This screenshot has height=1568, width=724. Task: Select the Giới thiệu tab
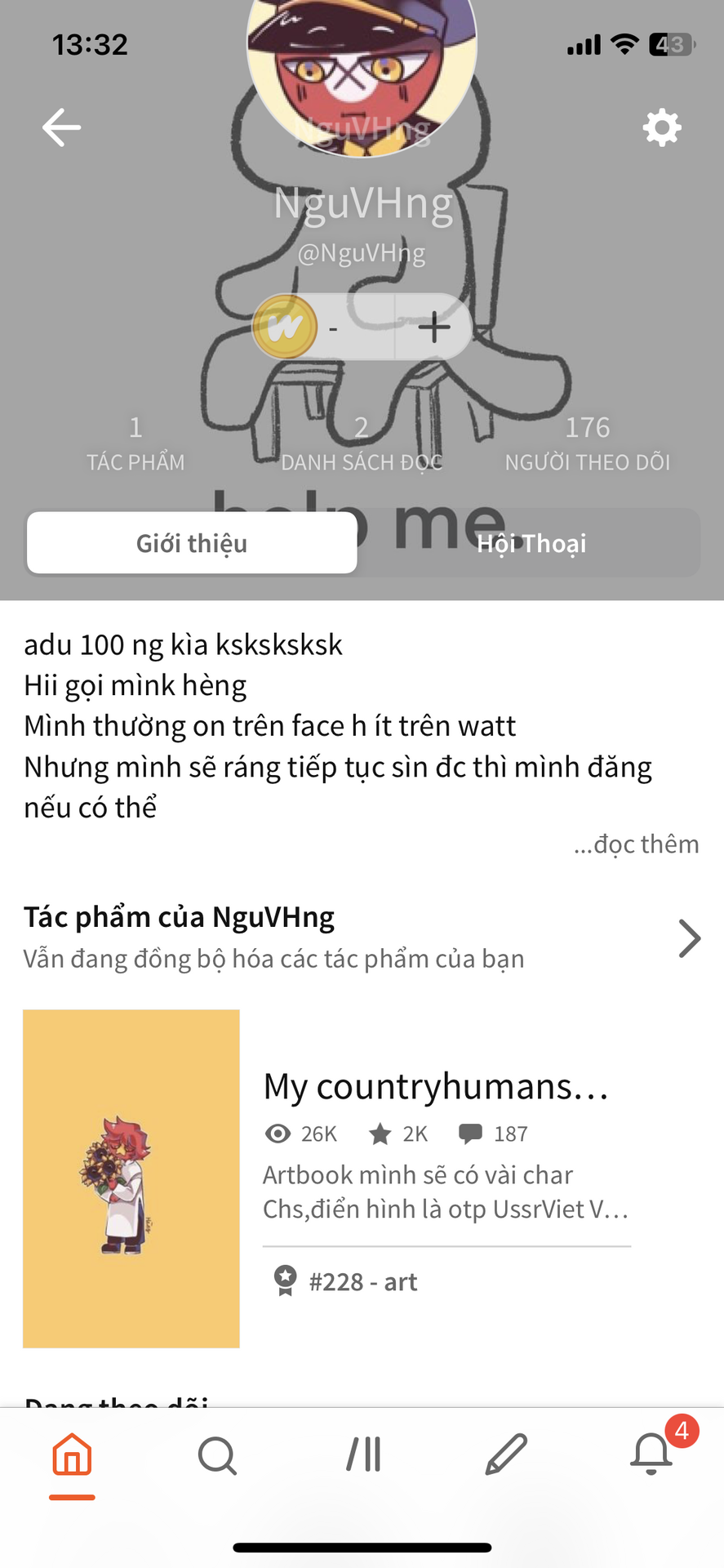click(x=192, y=543)
